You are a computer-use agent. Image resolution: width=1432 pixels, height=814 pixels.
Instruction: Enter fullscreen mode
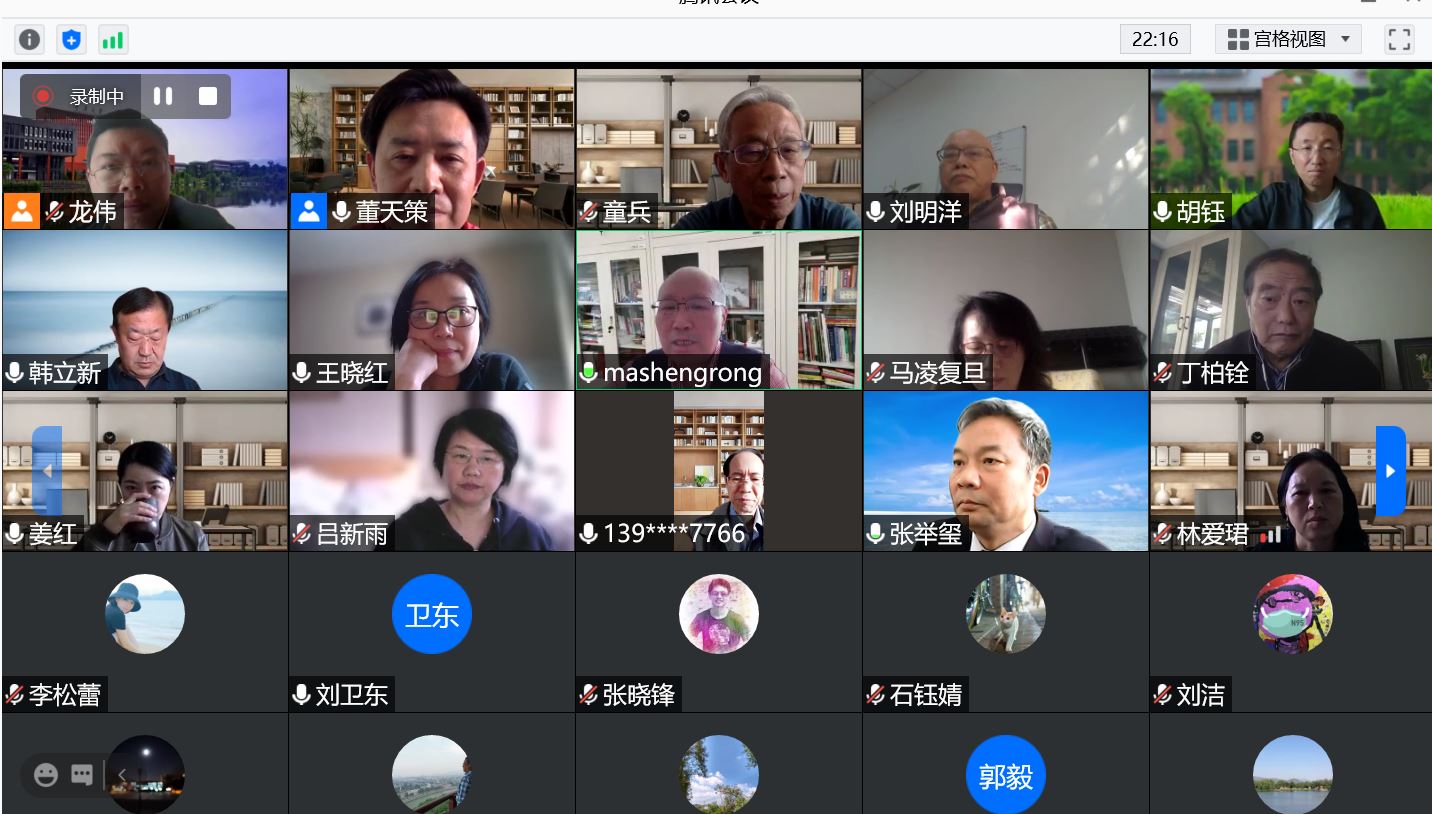pos(1399,39)
